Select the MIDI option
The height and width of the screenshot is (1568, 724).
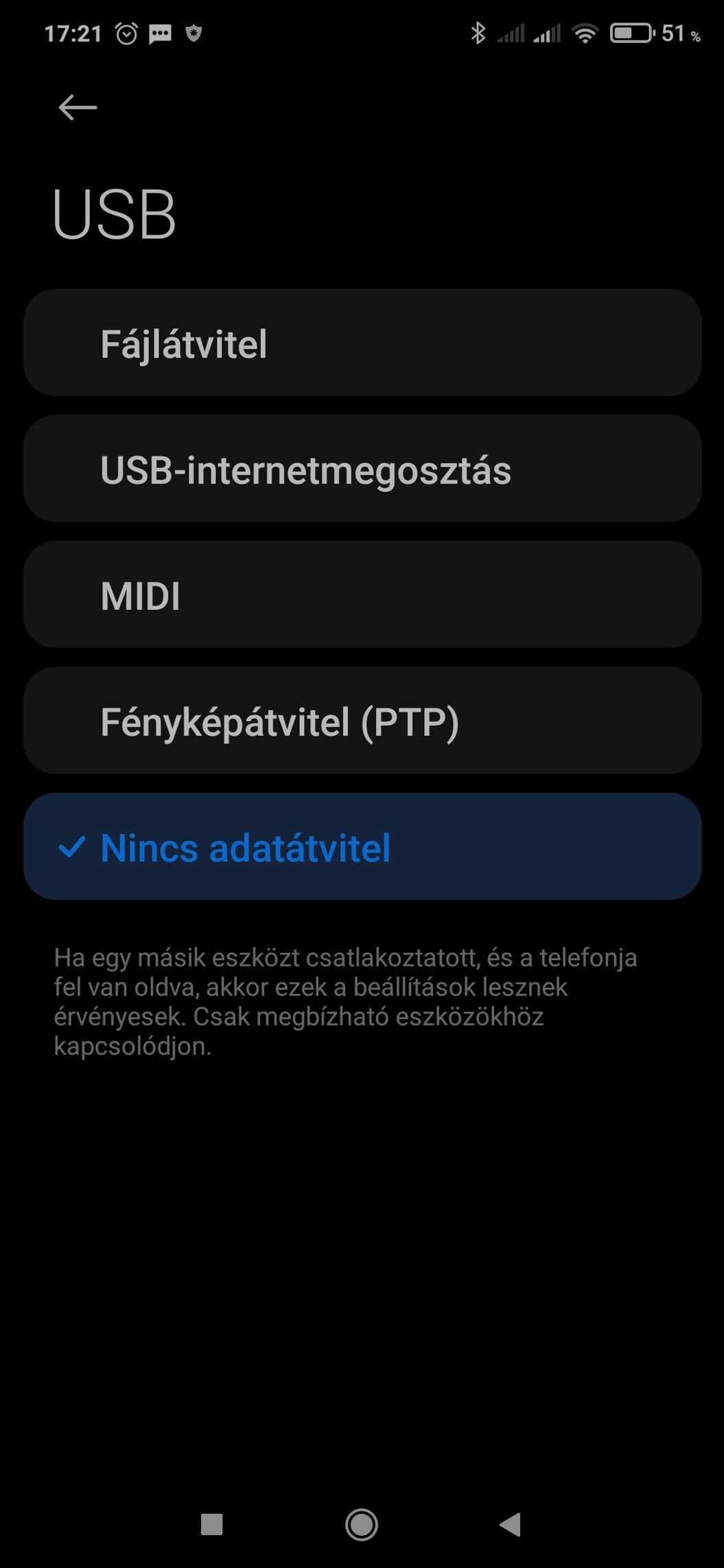(362, 595)
